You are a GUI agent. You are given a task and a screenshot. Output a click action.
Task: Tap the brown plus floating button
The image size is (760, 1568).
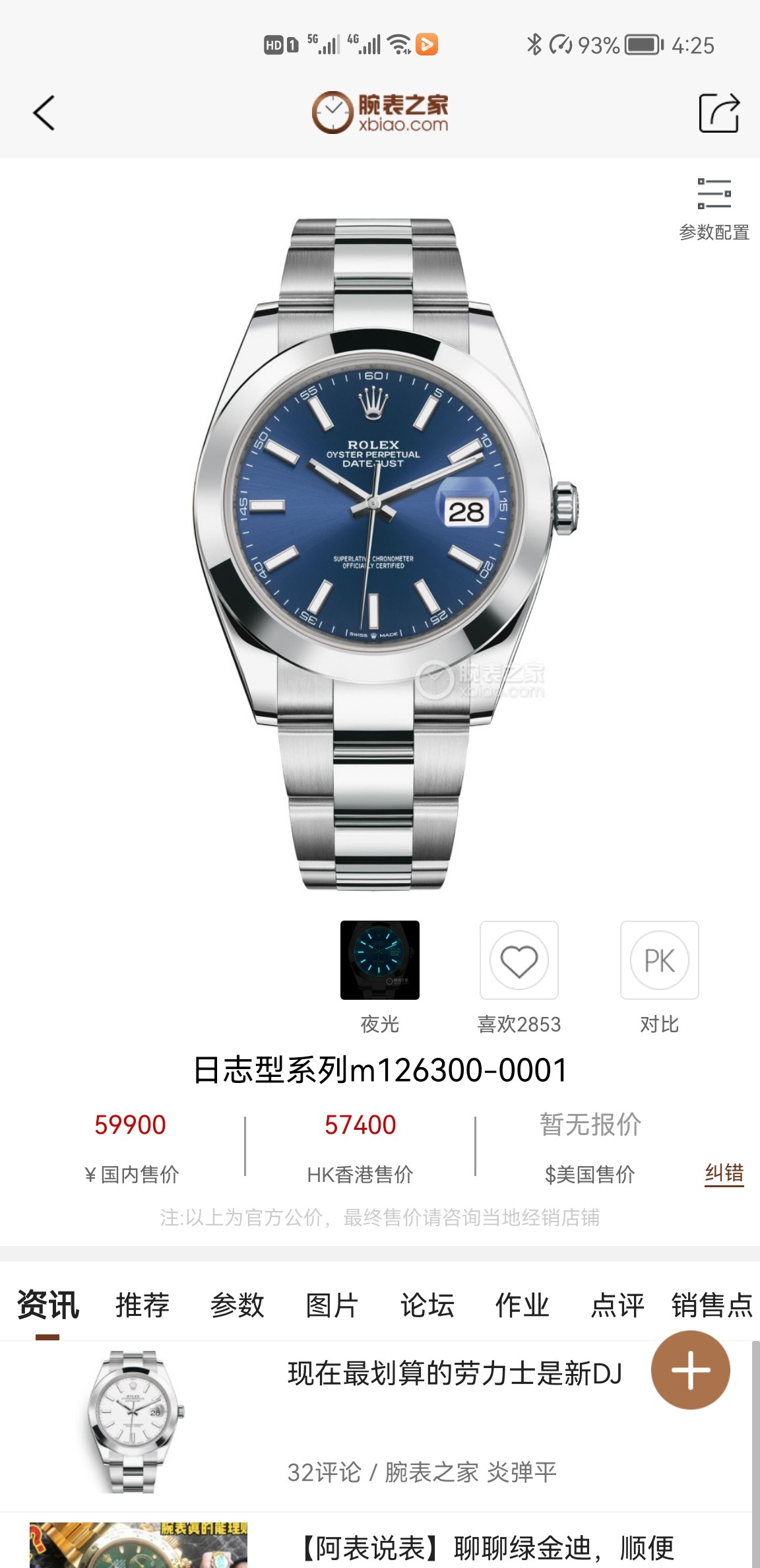(690, 1370)
